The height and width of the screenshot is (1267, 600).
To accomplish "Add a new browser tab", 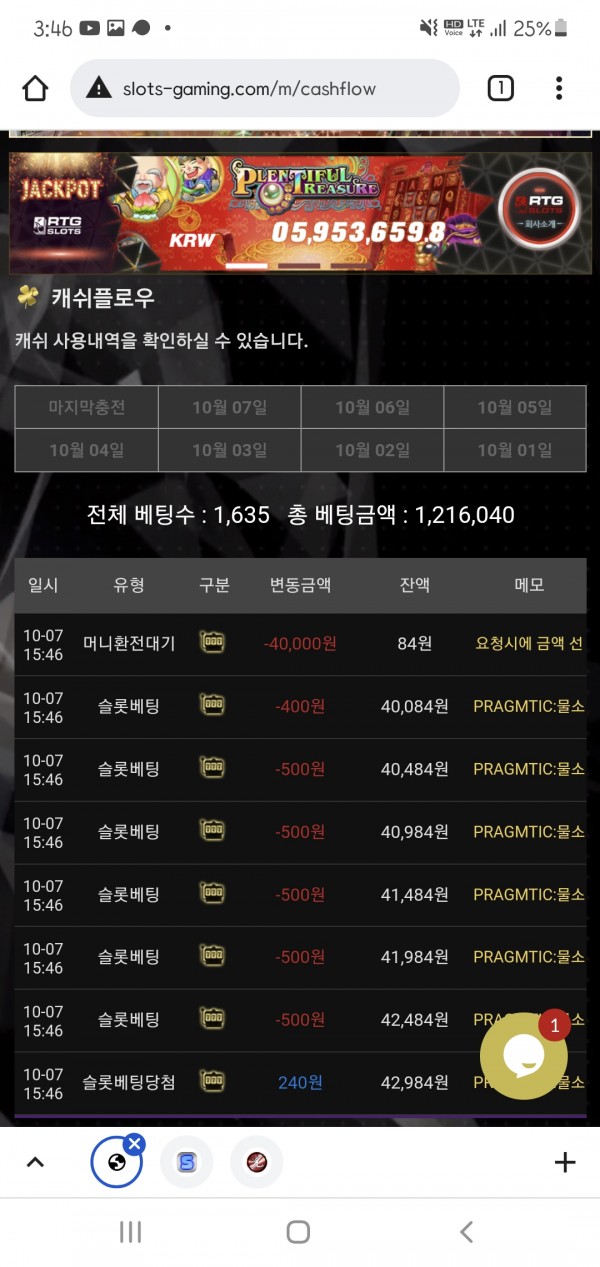I will 564,1162.
